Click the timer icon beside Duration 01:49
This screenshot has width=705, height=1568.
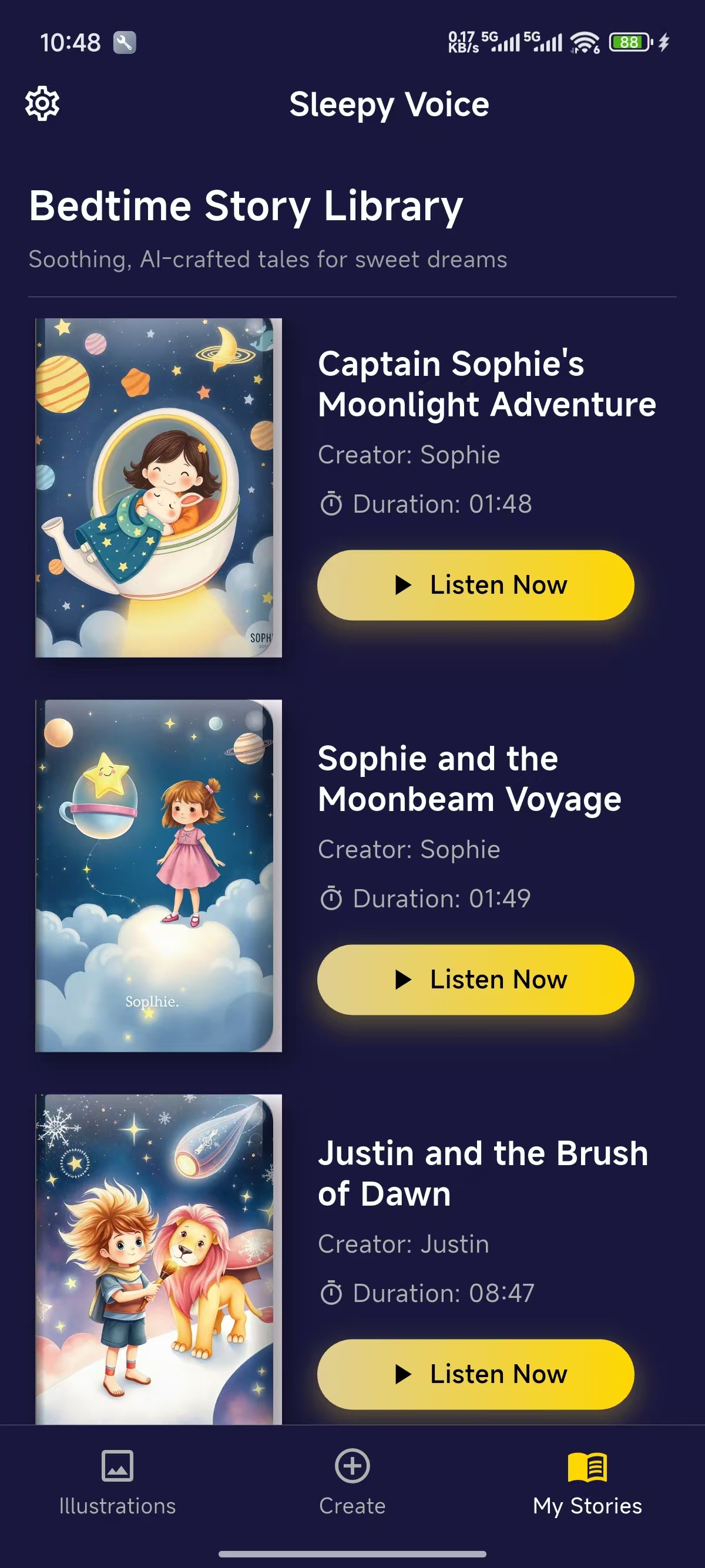[331, 898]
